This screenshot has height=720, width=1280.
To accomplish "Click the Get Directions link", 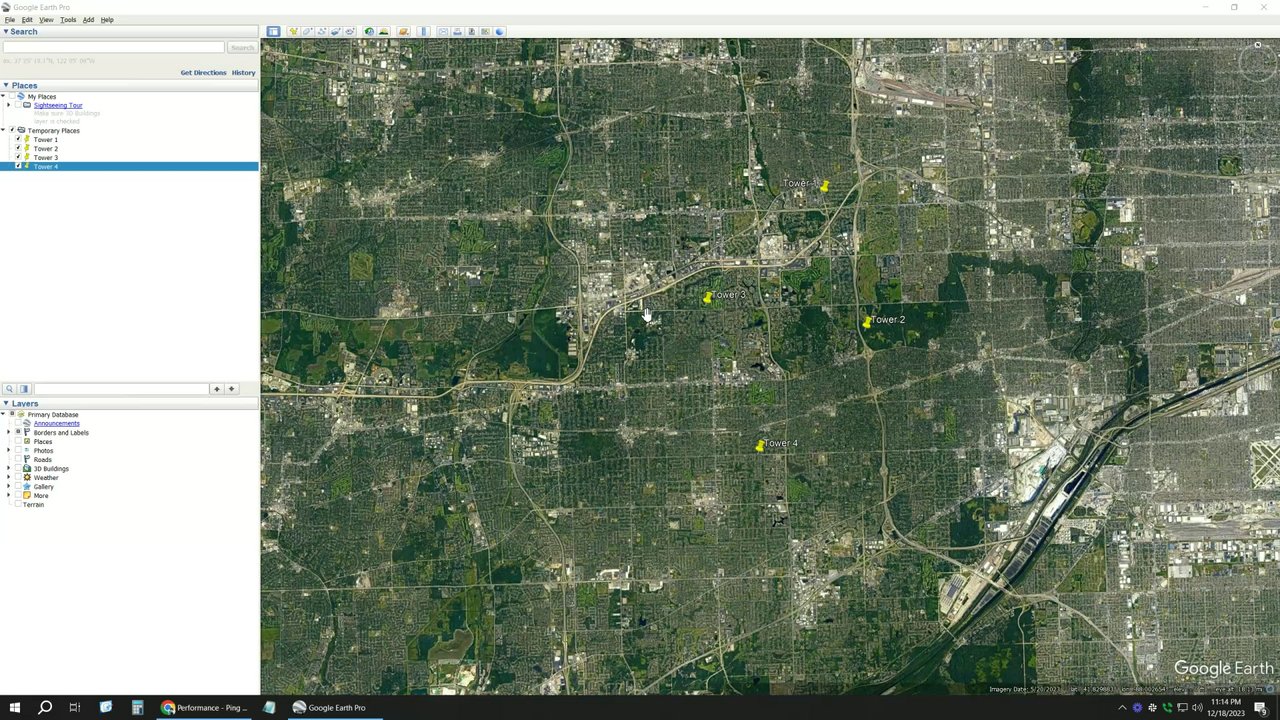I will (203, 73).
